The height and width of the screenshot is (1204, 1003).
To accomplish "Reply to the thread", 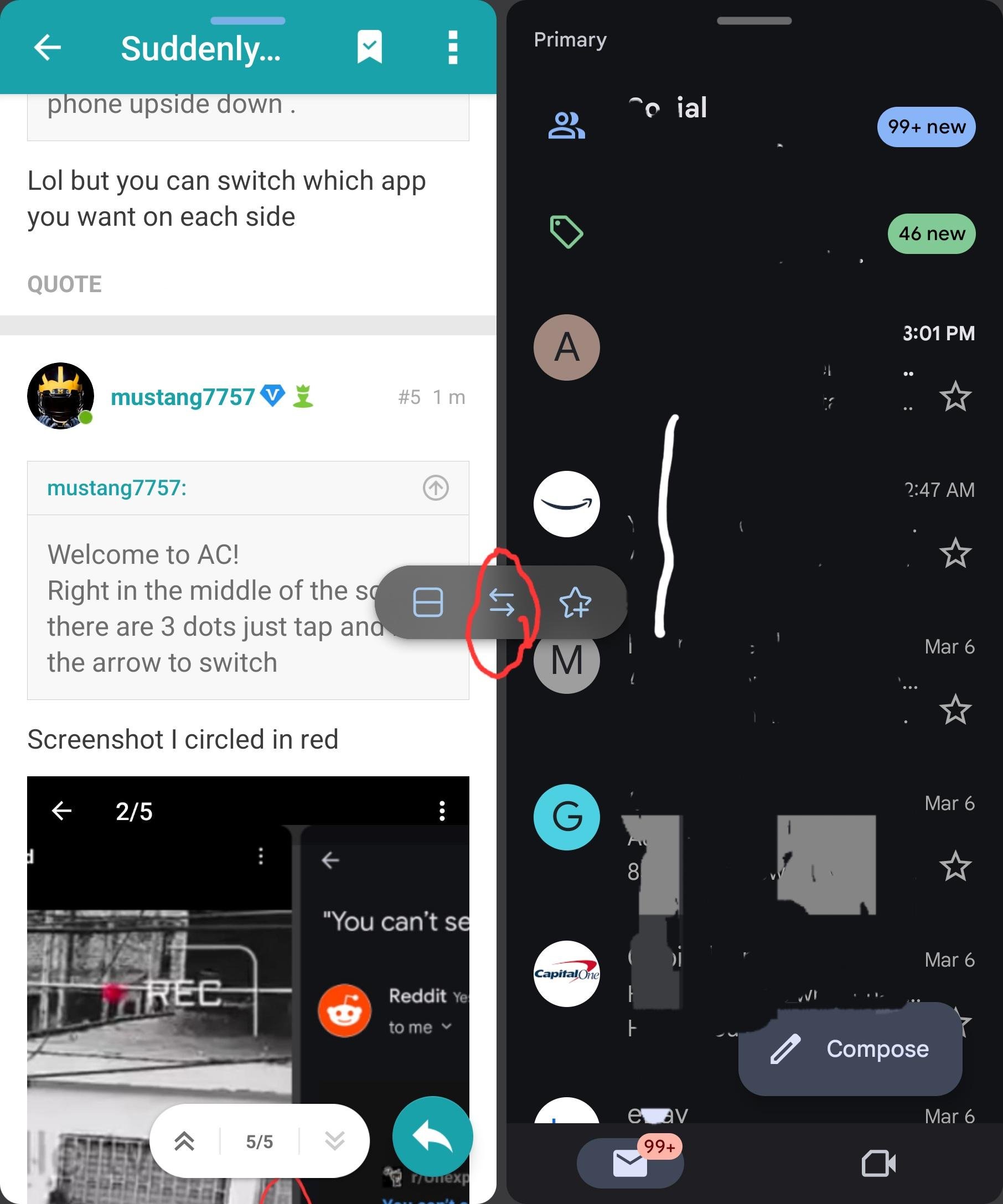I will [x=432, y=1136].
